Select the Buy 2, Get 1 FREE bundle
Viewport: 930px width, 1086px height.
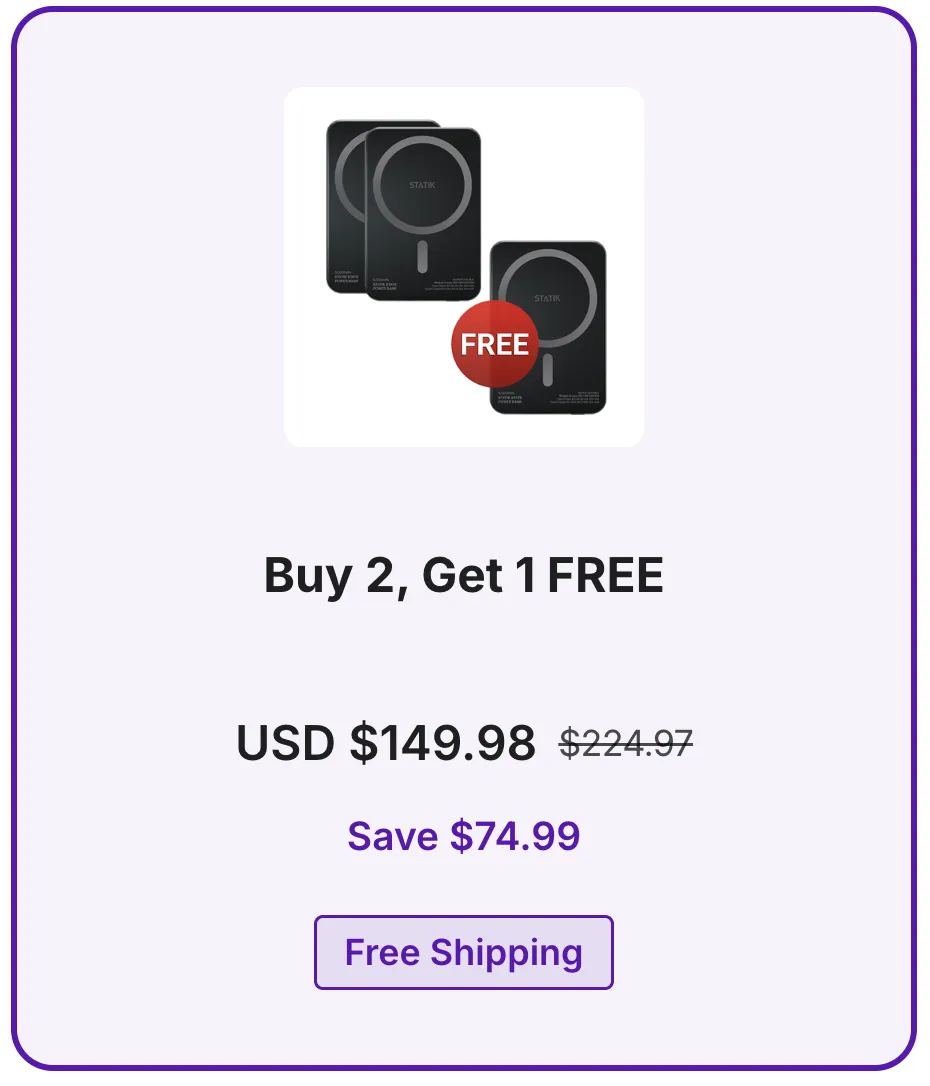click(x=464, y=576)
